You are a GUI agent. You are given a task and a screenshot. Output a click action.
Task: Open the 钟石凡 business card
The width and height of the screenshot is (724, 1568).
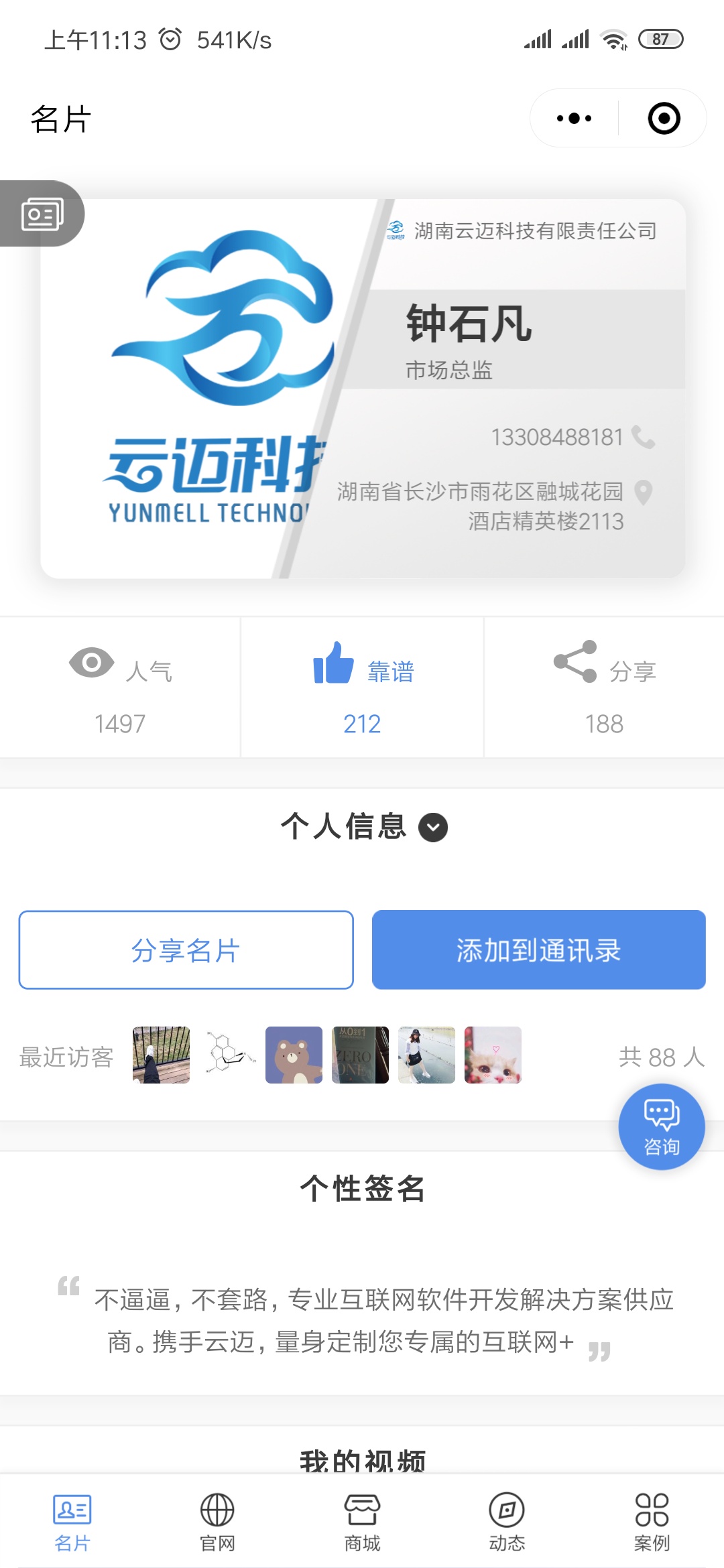363,389
